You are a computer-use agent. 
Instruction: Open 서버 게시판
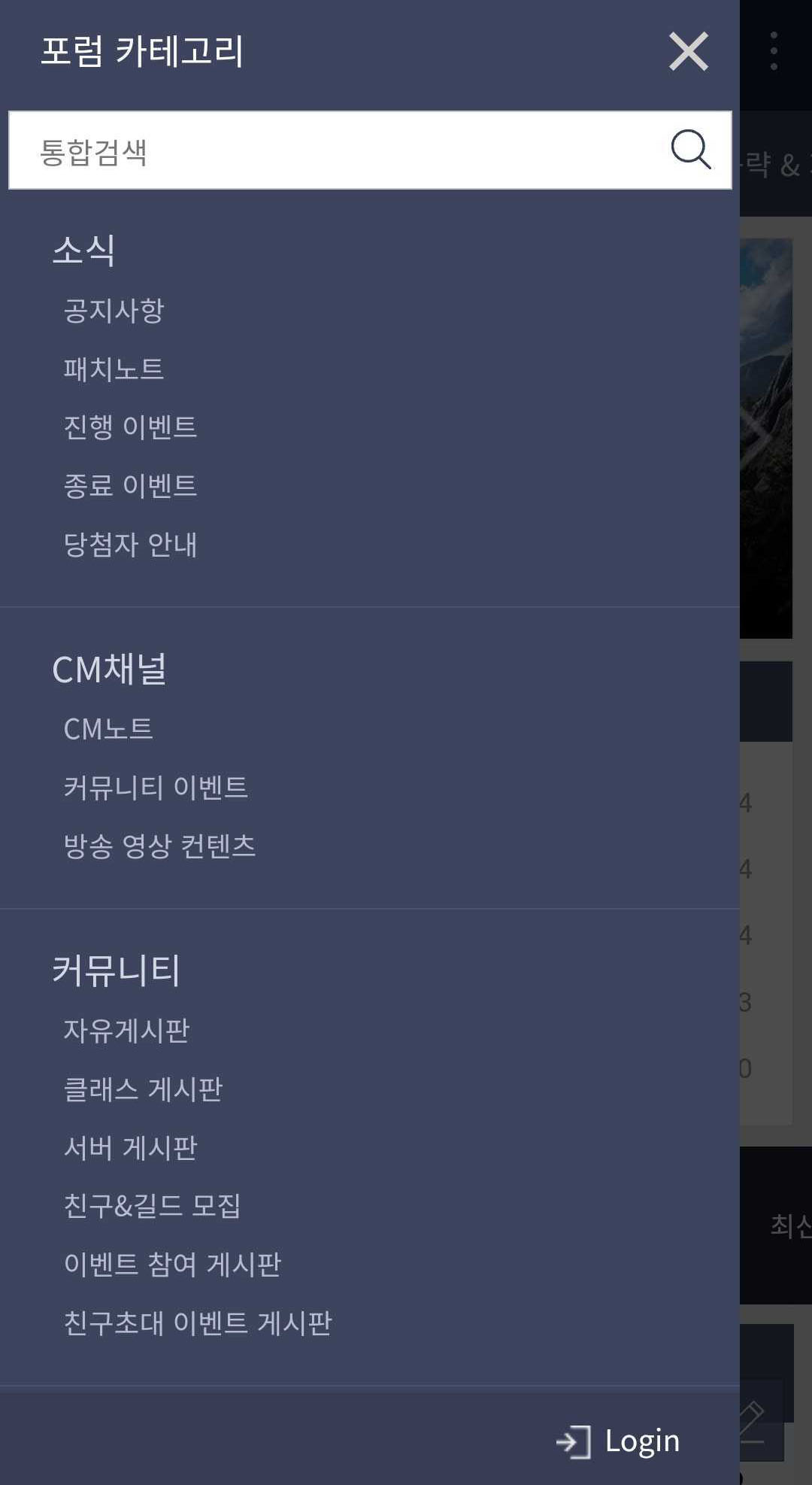130,1148
